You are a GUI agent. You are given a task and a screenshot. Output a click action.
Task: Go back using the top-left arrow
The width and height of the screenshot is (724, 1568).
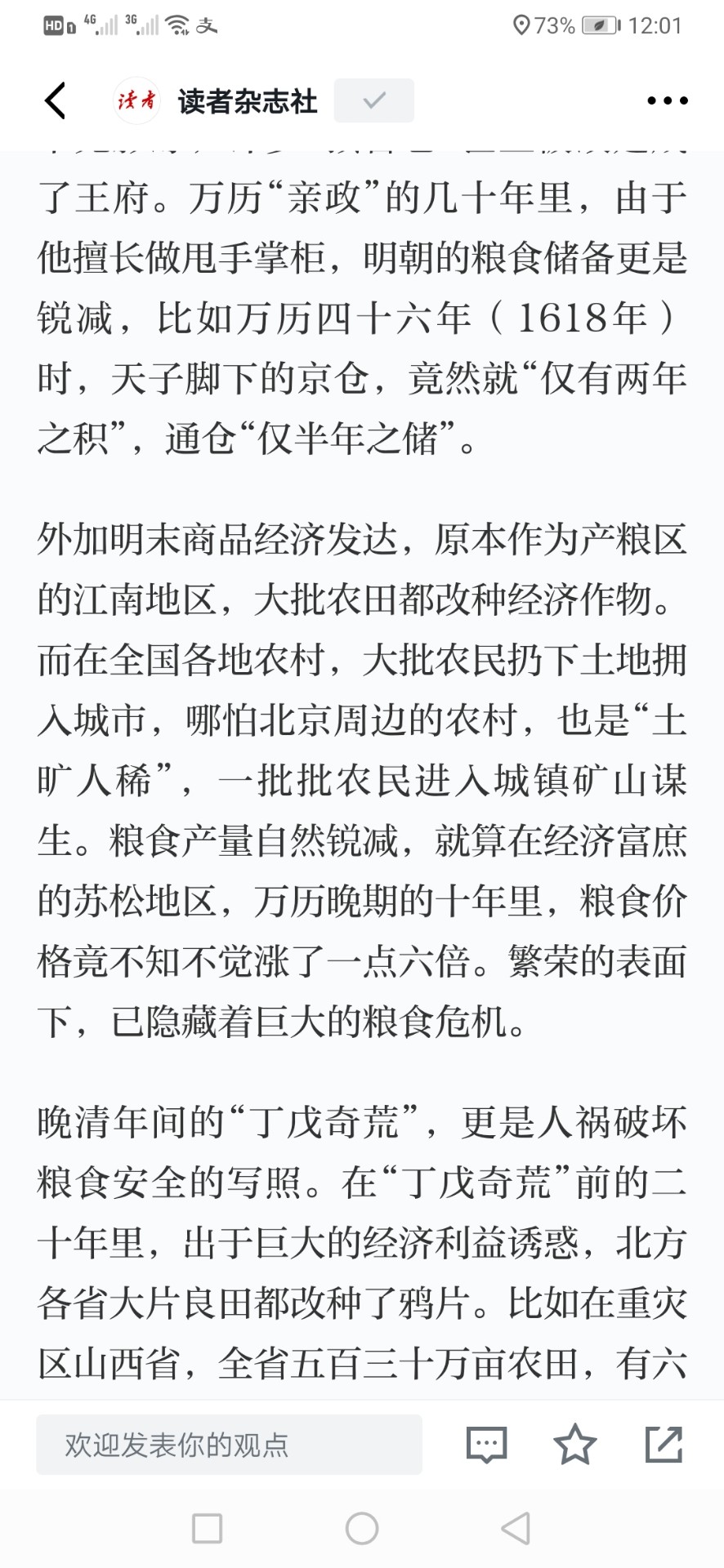point(55,100)
